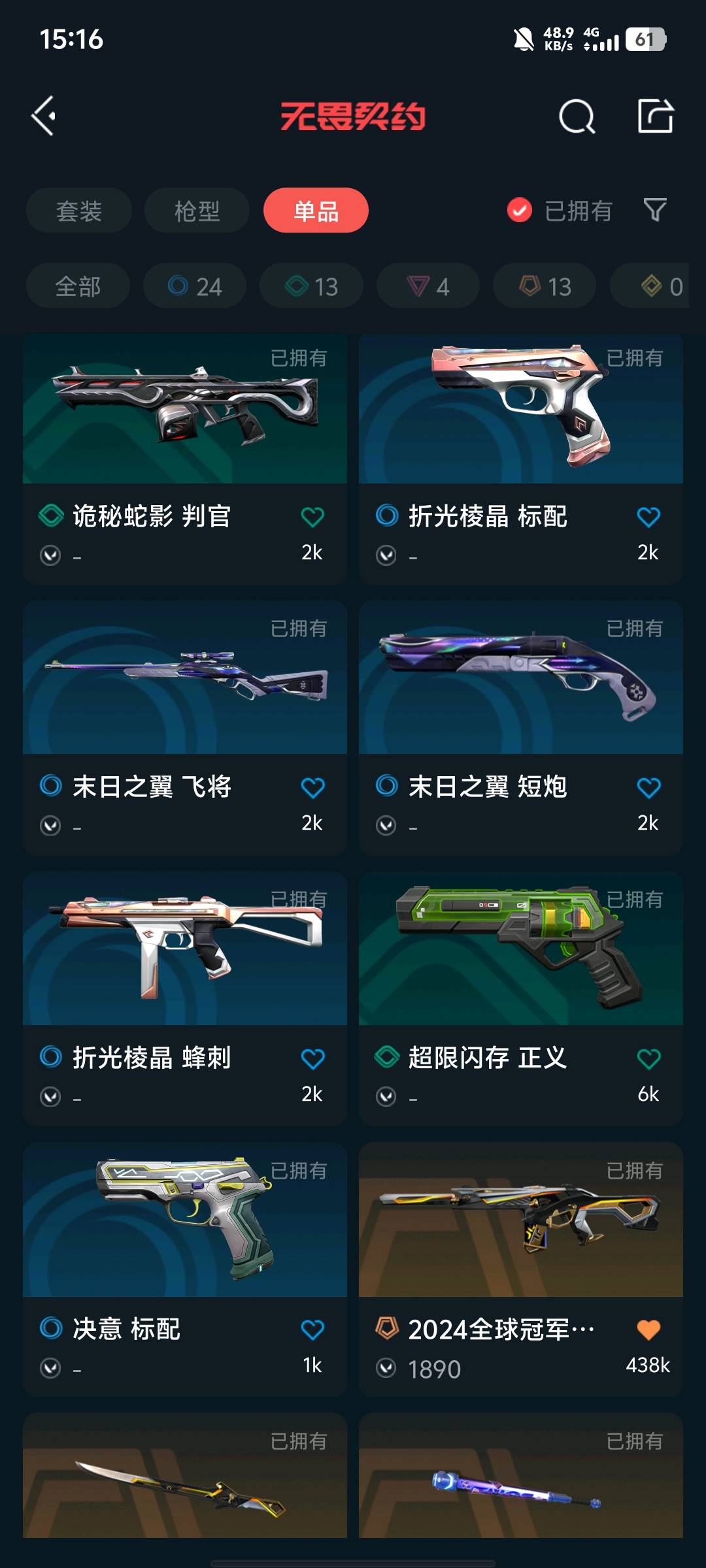Go back using the top-left arrow
Viewport: 706px width, 1568px height.
[x=44, y=116]
